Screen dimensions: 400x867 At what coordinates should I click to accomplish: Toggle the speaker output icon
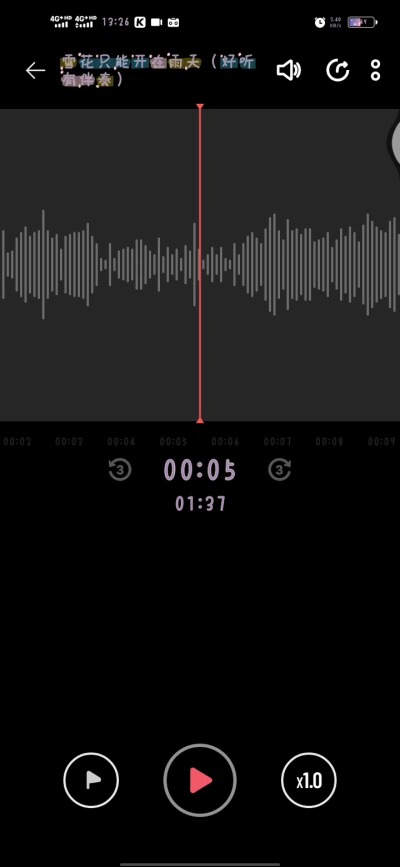click(288, 71)
